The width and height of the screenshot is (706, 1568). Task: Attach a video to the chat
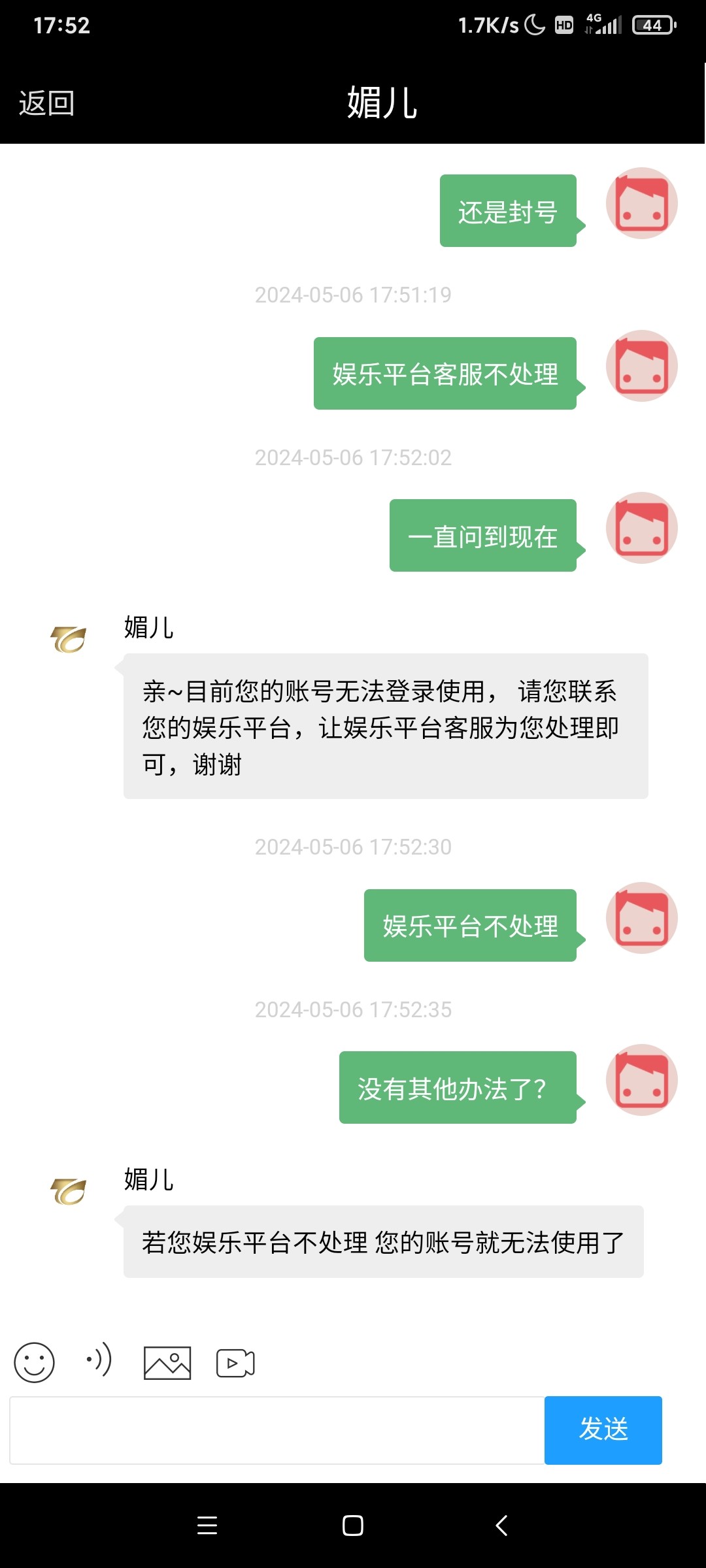click(235, 1363)
